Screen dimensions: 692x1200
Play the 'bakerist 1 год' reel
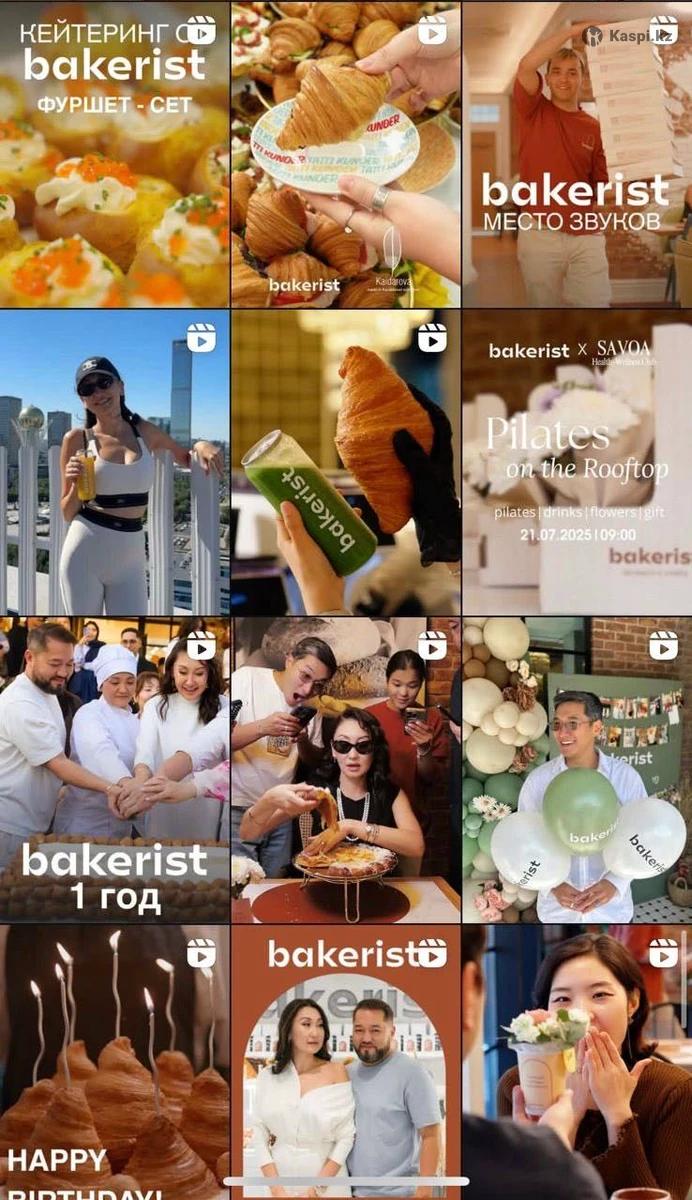point(114,770)
